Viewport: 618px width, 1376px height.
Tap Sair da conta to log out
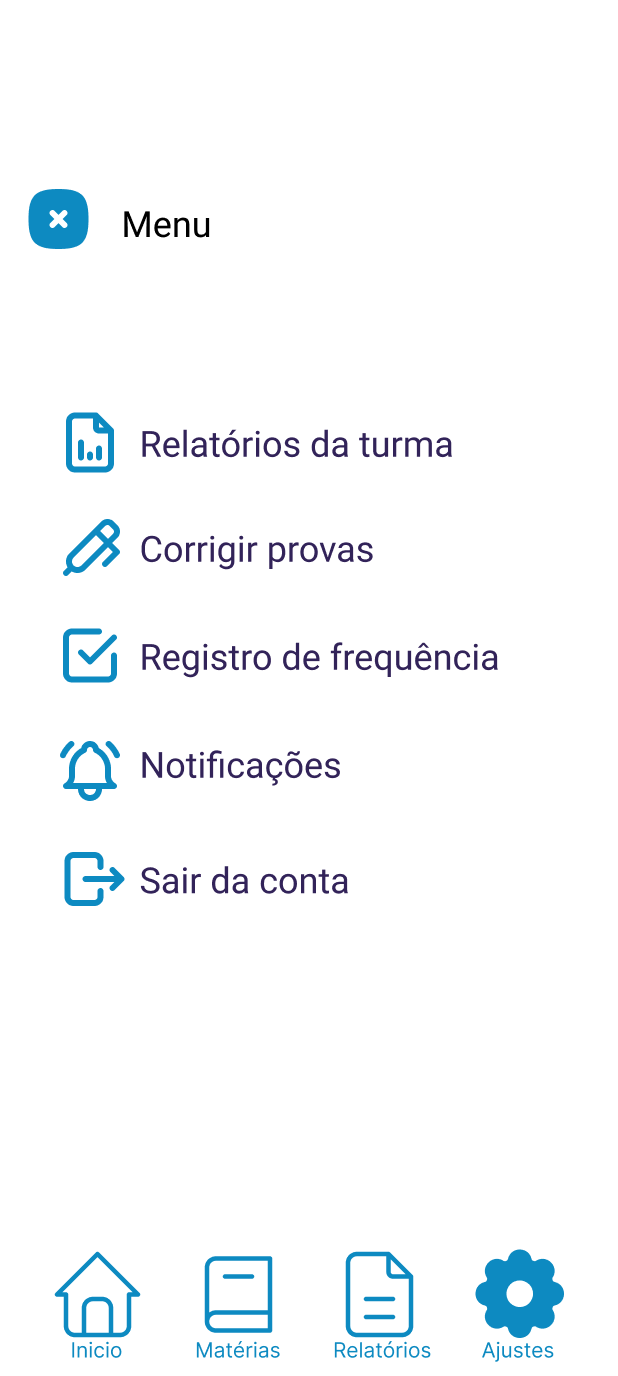point(206,880)
